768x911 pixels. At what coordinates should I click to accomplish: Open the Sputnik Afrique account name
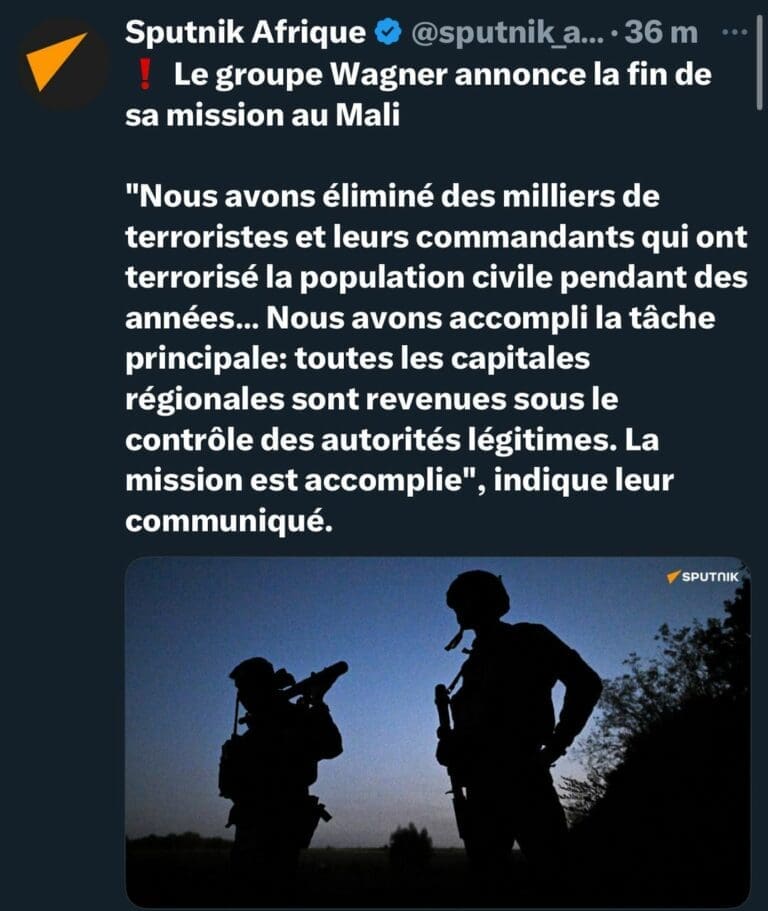[245, 33]
